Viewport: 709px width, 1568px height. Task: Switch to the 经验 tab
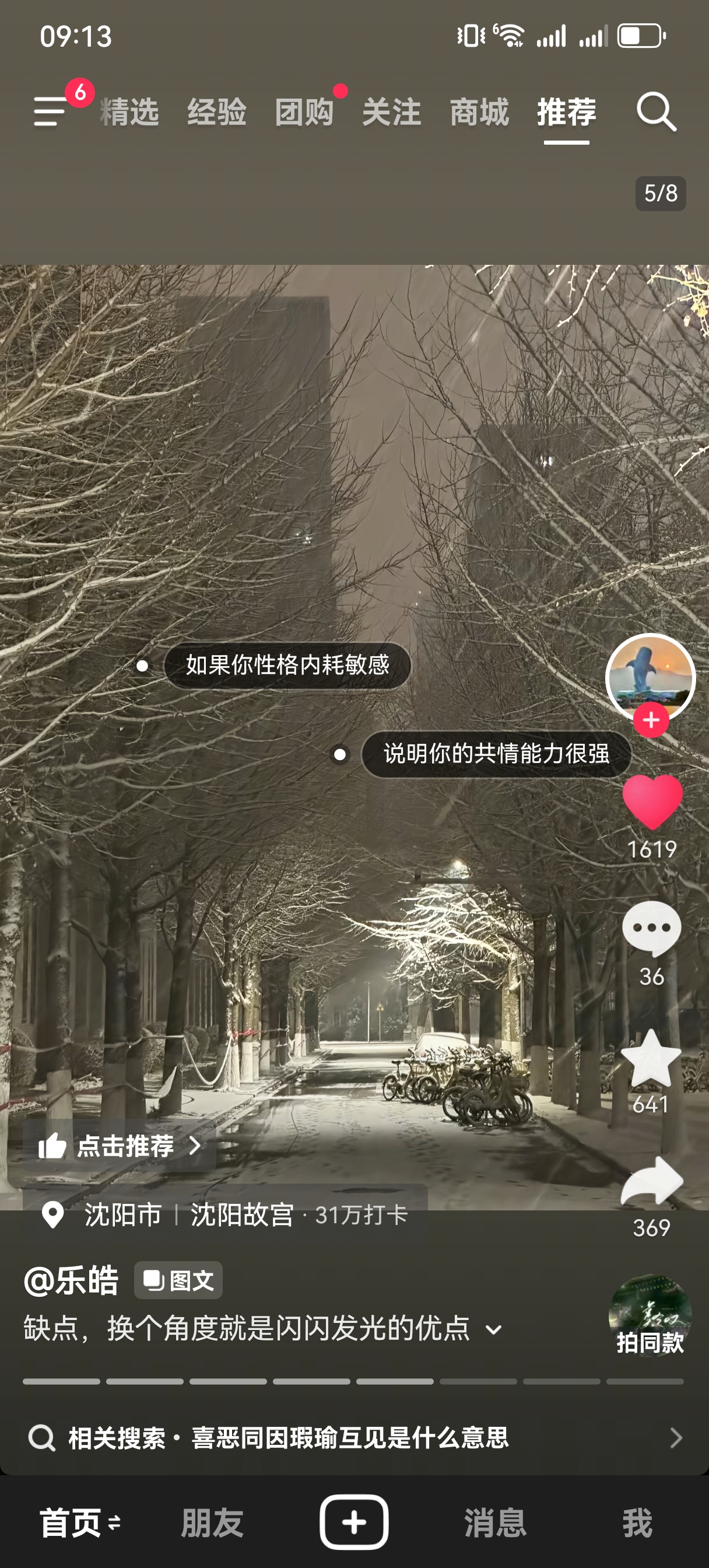click(217, 112)
